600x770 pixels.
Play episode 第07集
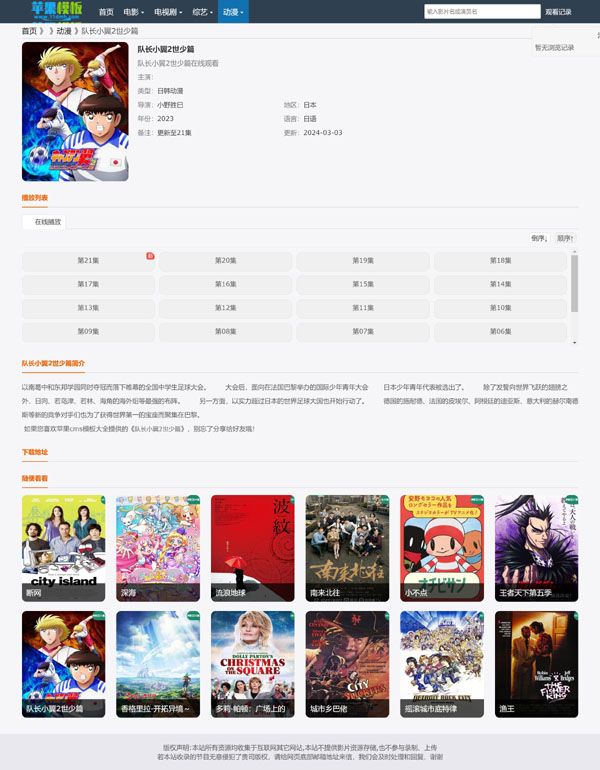coord(363,331)
